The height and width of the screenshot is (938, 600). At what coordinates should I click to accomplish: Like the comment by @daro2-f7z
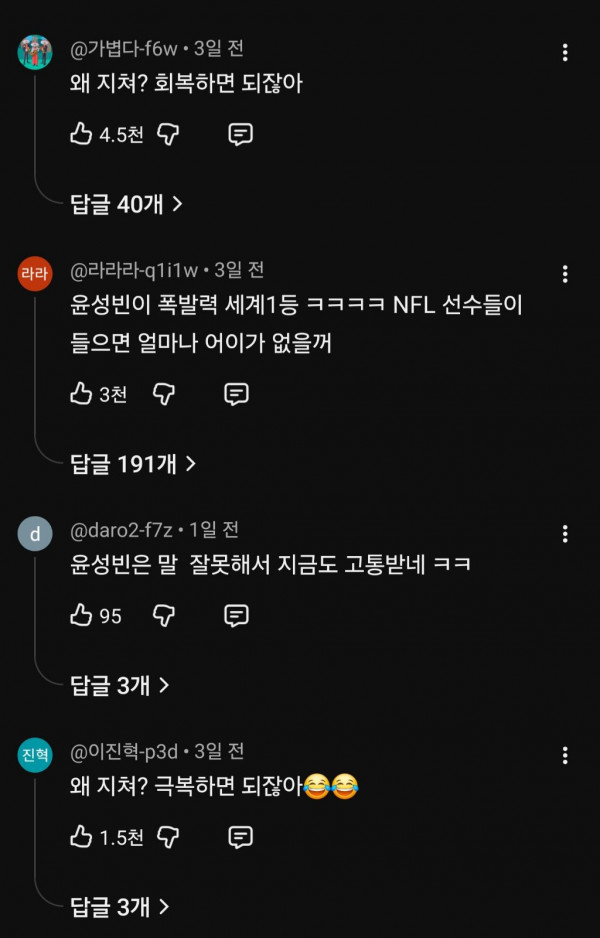82,616
